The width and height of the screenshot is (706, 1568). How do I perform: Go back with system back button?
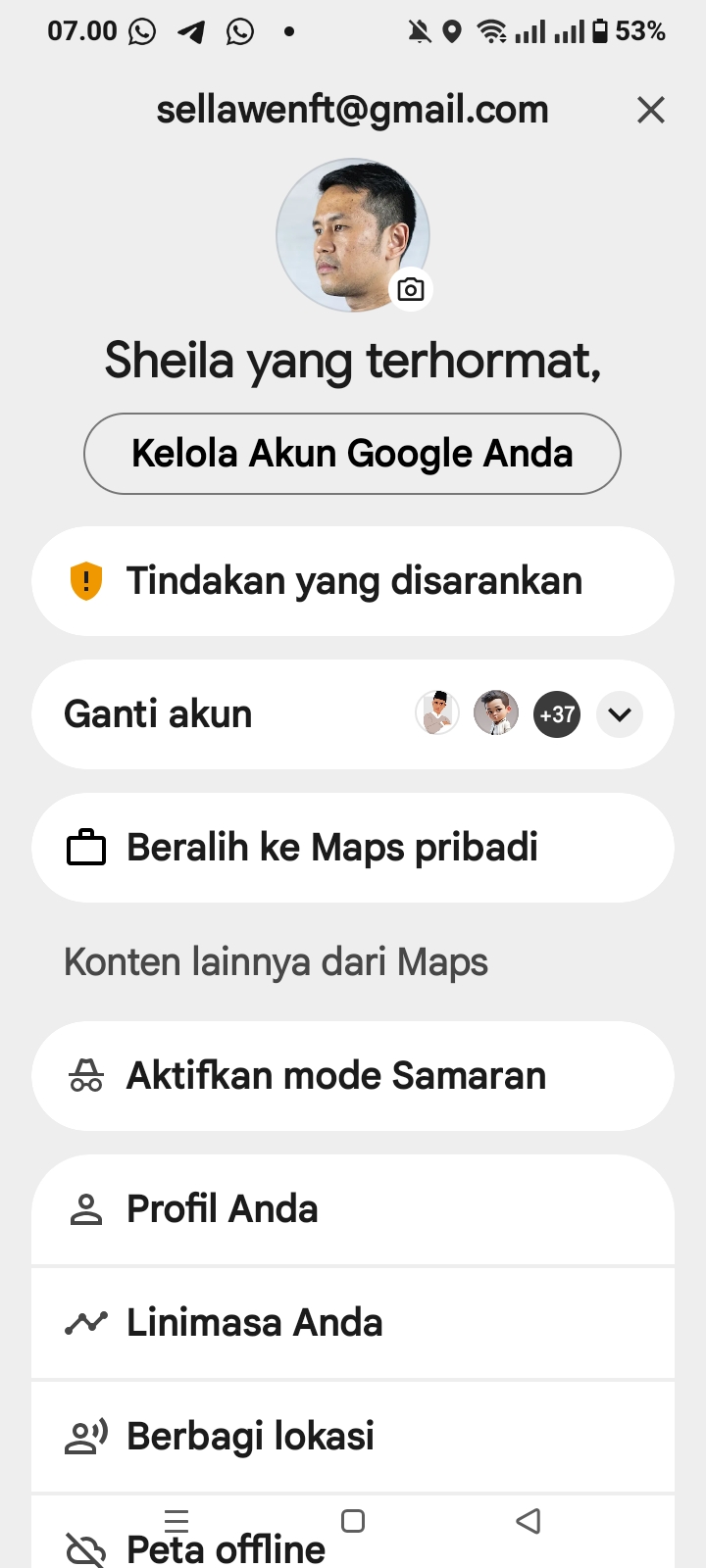click(x=529, y=1521)
